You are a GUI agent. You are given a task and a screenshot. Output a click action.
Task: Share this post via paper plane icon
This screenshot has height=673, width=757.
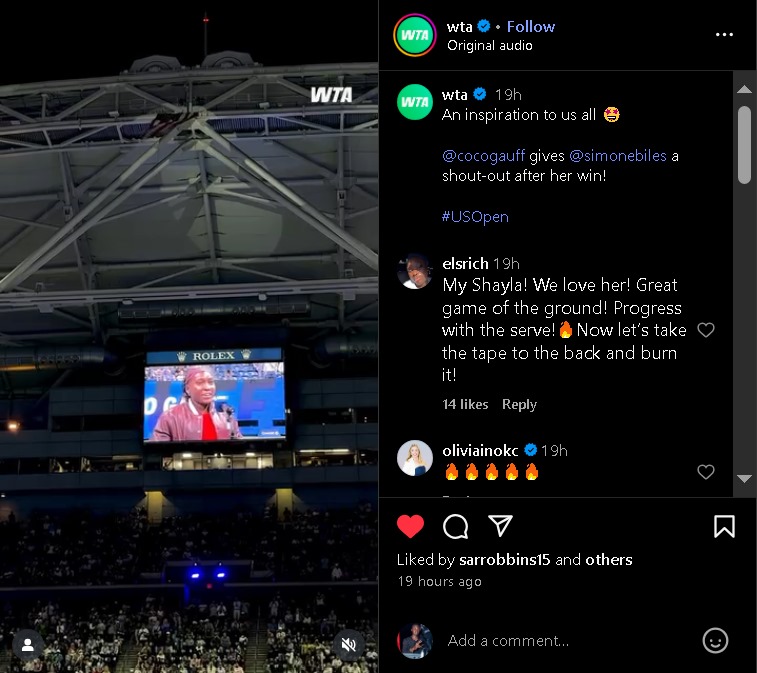tap(500, 526)
